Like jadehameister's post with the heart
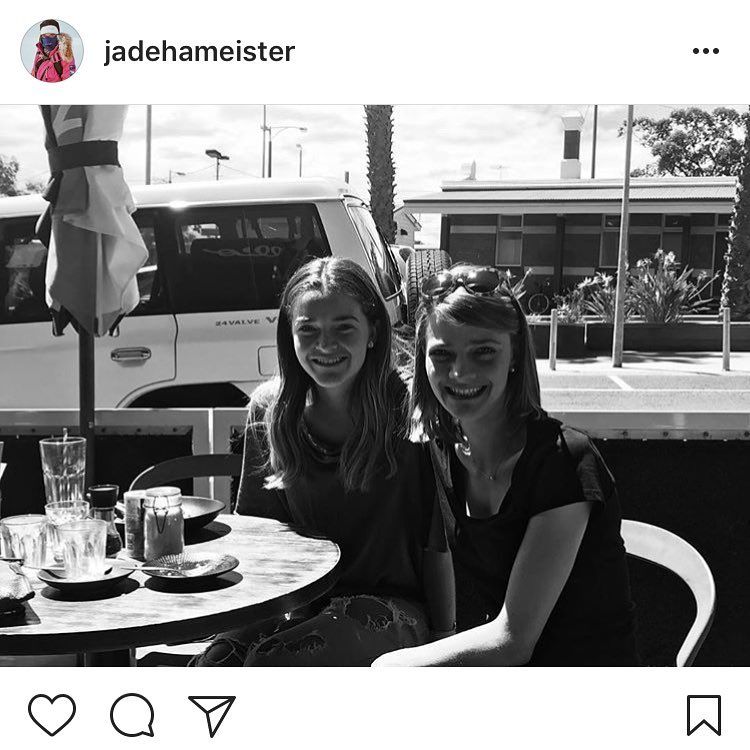The image size is (750, 750). click(x=52, y=714)
